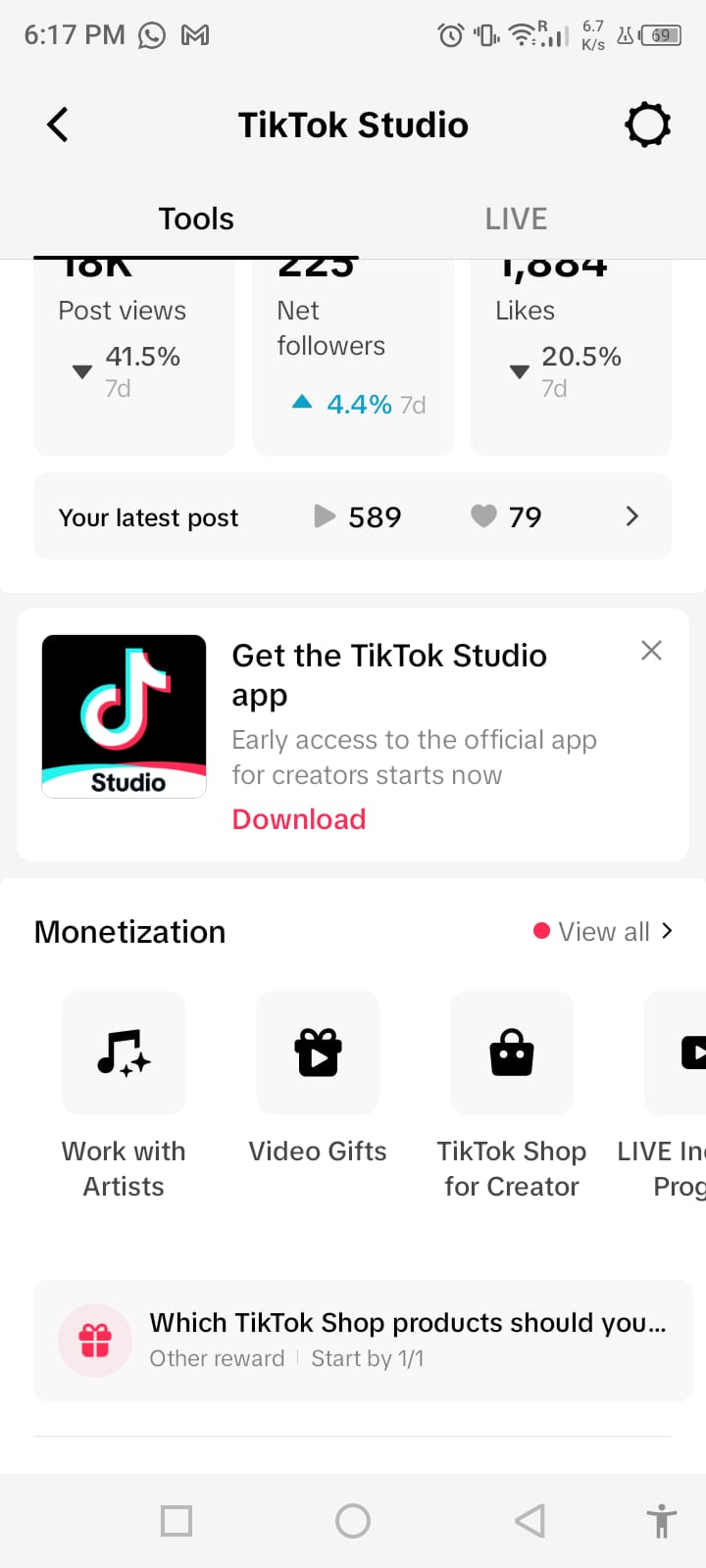Image resolution: width=706 pixels, height=1568 pixels.
Task: Go back from TikTok Studio
Action: click(58, 124)
